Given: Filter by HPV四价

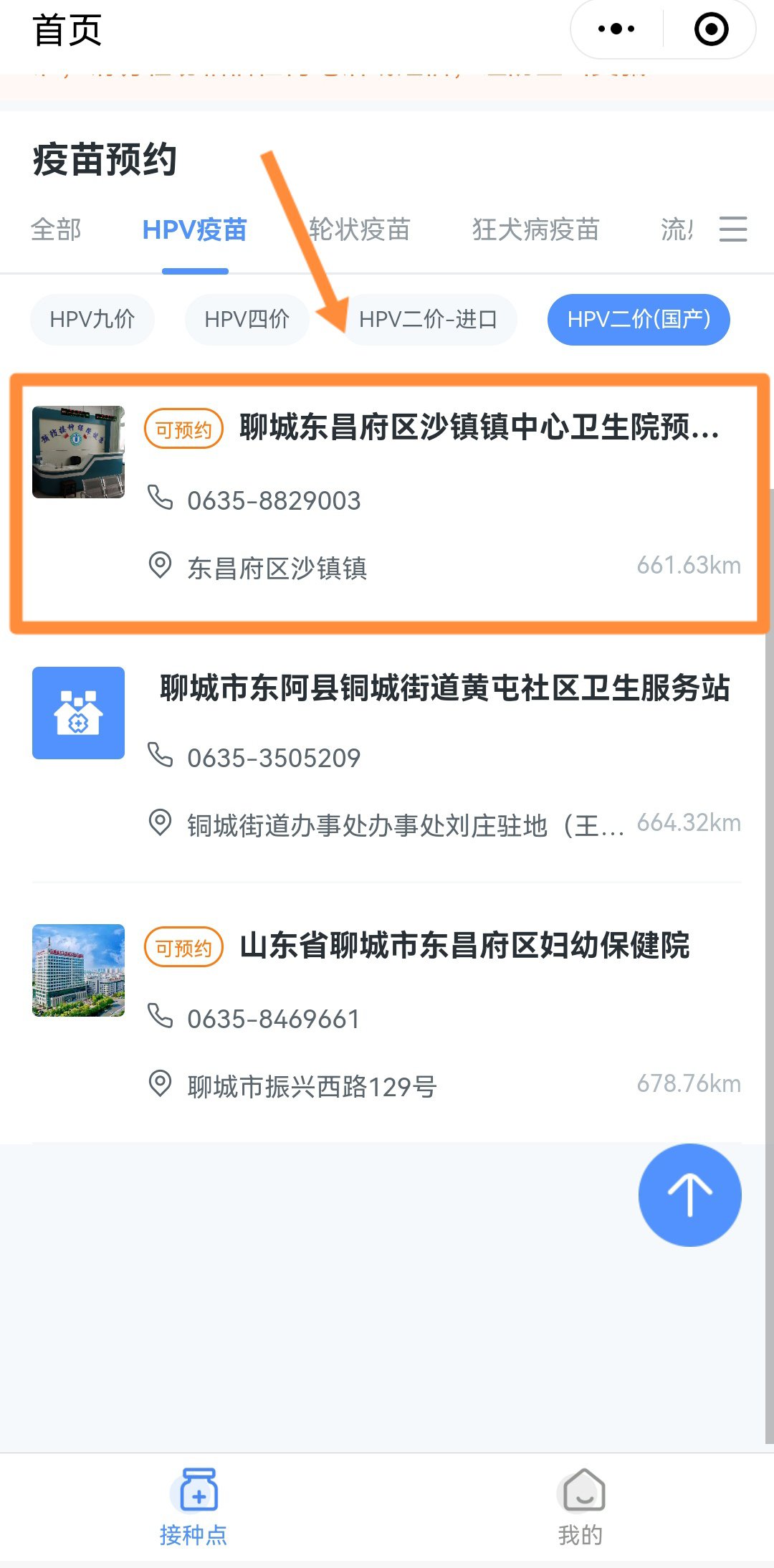Looking at the screenshot, I should (x=247, y=320).
